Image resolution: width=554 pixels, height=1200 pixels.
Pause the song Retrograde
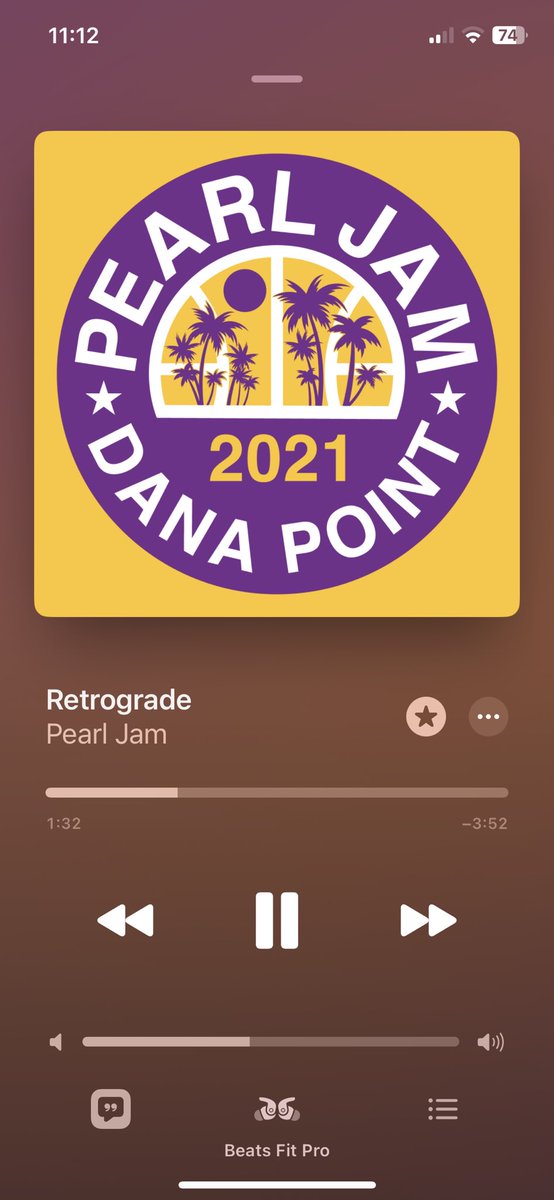click(x=277, y=920)
